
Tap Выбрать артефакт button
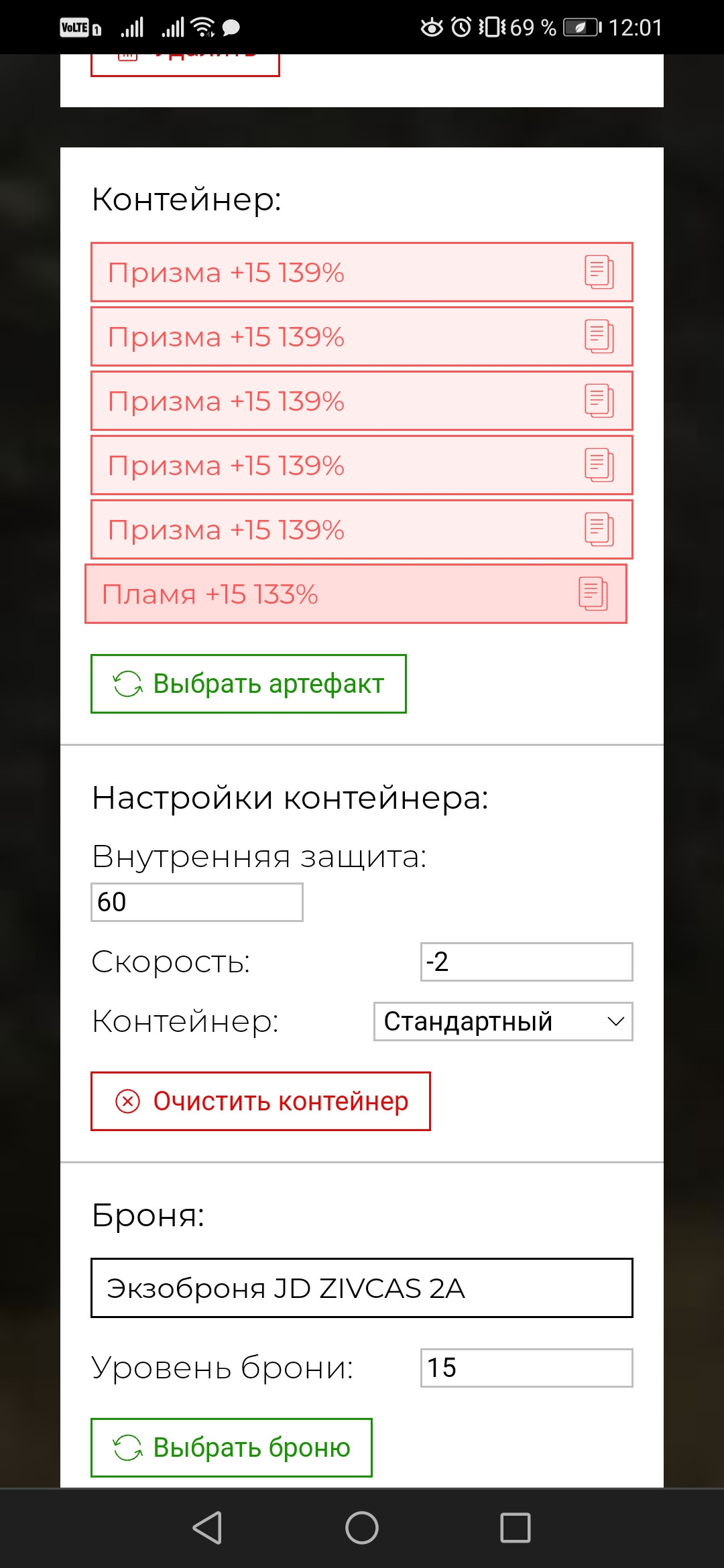click(249, 683)
